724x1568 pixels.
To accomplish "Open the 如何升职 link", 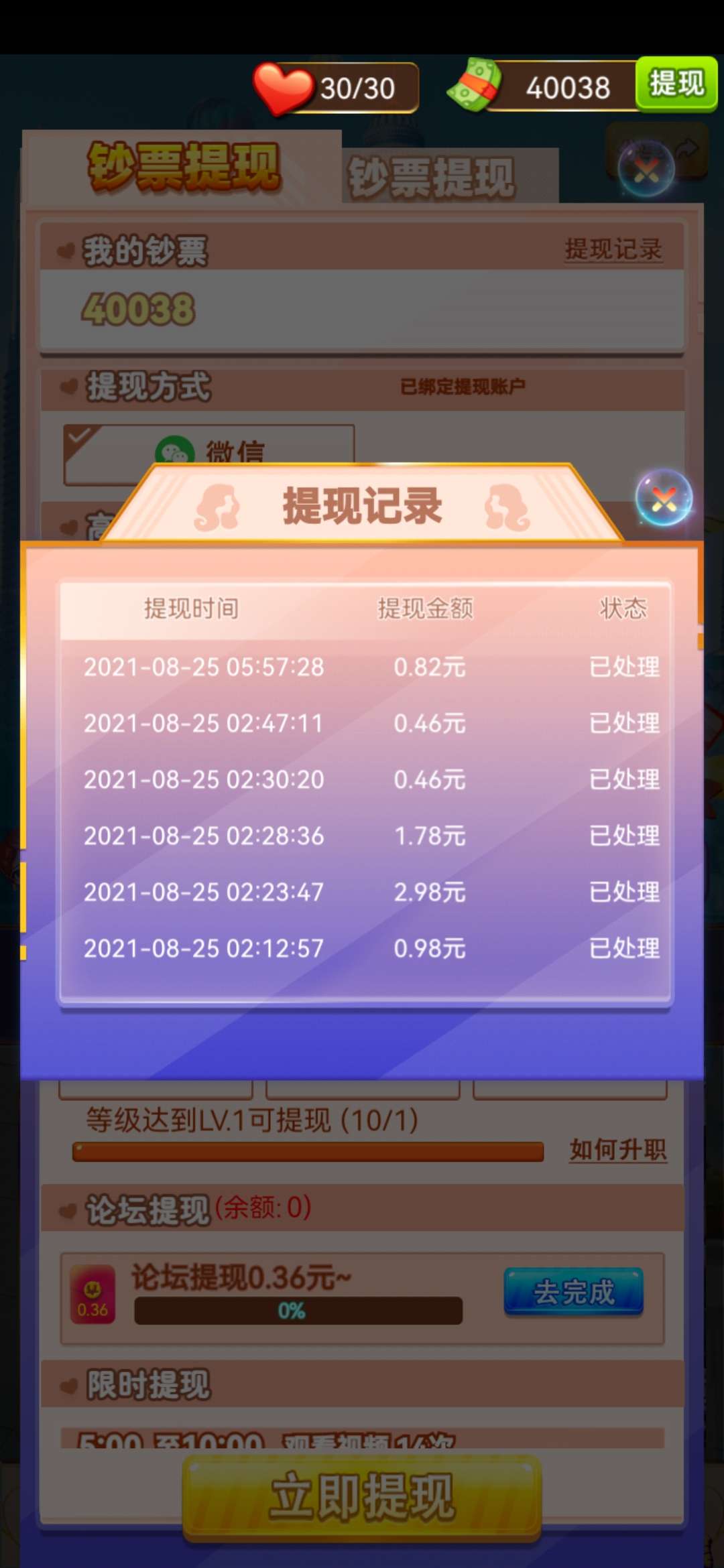I will pyautogui.click(x=617, y=1150).
